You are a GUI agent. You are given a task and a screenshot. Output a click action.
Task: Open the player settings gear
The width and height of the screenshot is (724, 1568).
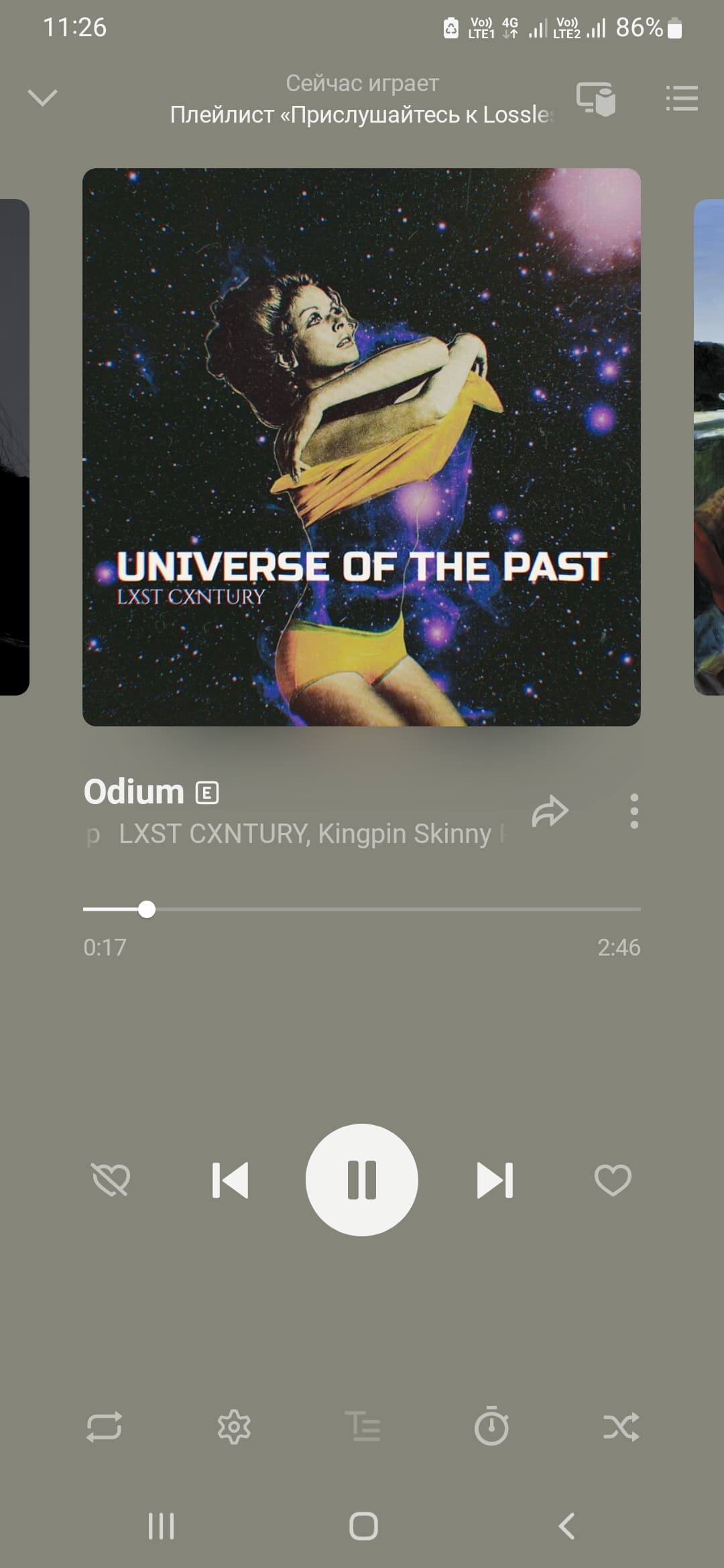click(234, 1427)
